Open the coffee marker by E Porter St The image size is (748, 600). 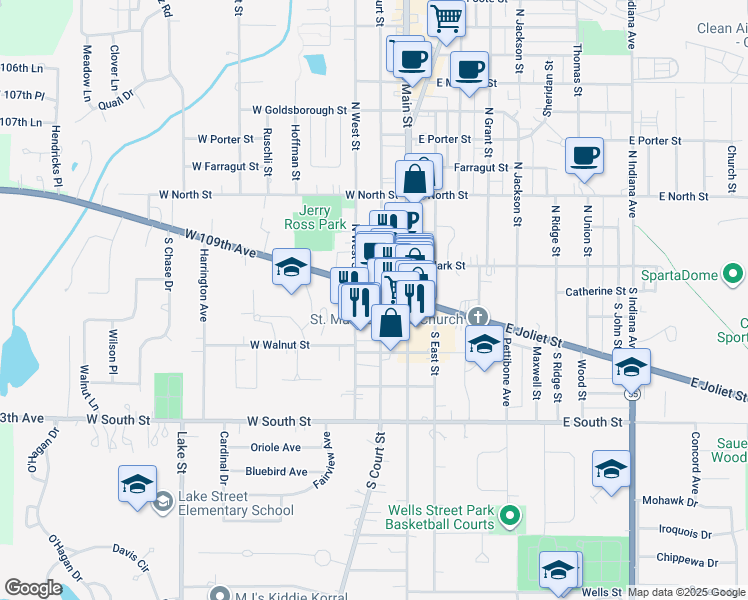click(584, 156)
